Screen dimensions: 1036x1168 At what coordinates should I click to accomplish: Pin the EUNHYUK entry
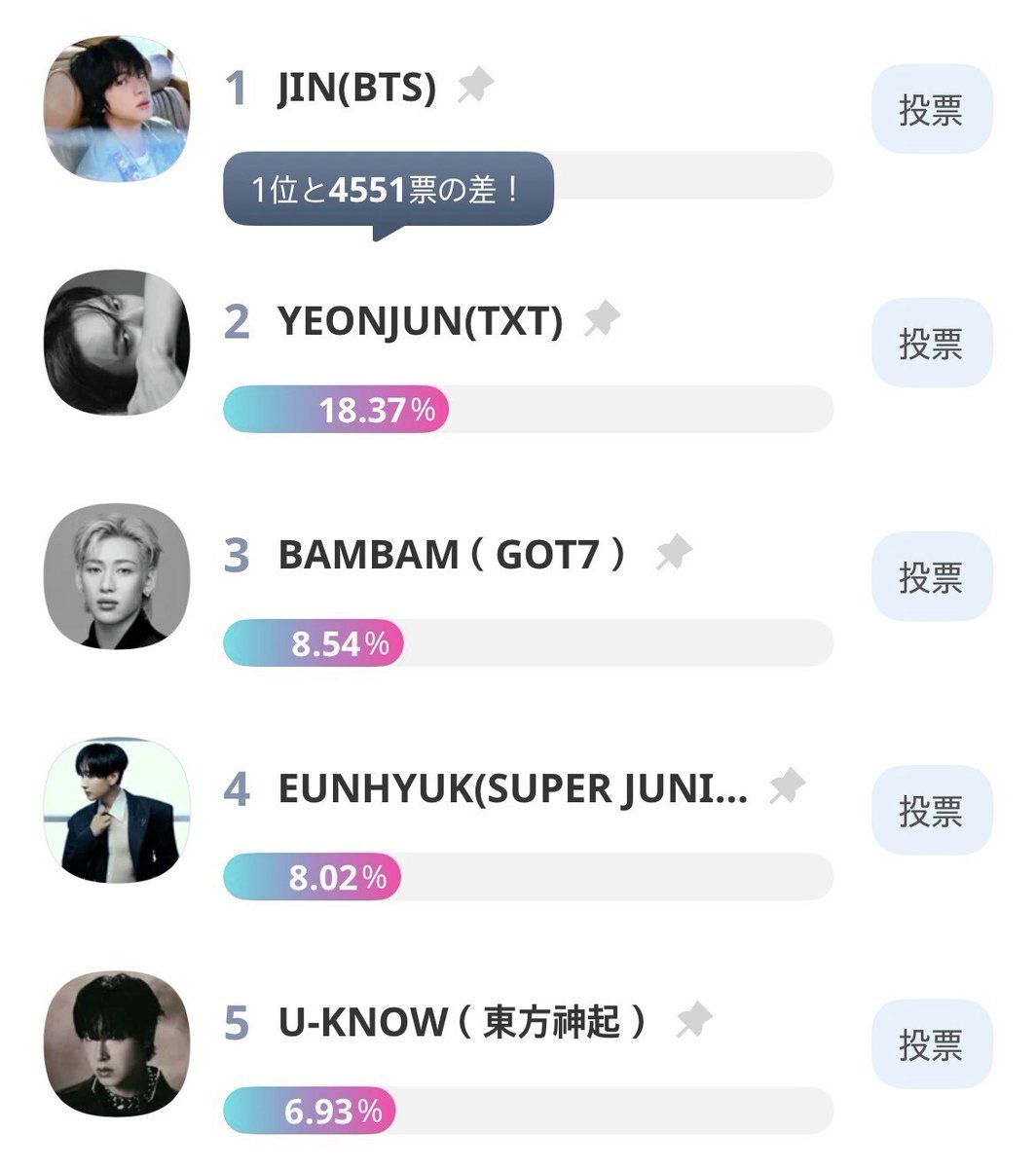tap(787, 787)
